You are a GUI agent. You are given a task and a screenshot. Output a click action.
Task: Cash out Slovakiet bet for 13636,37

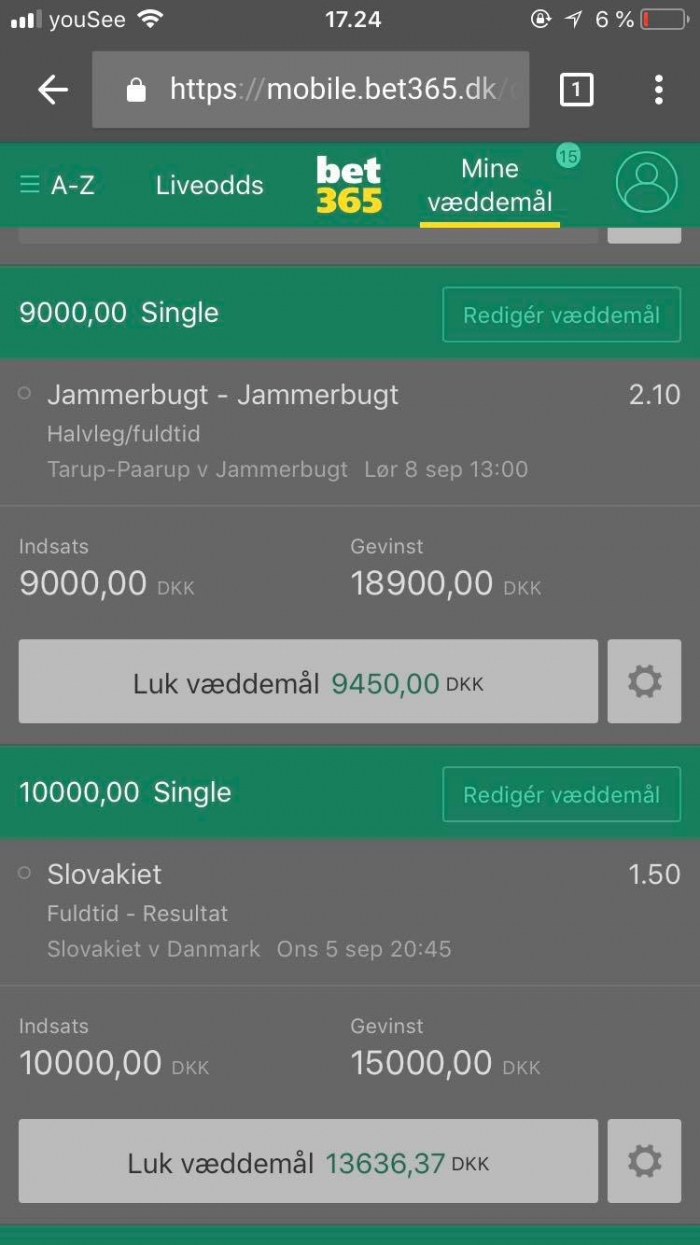click(x=308, y=1162)
